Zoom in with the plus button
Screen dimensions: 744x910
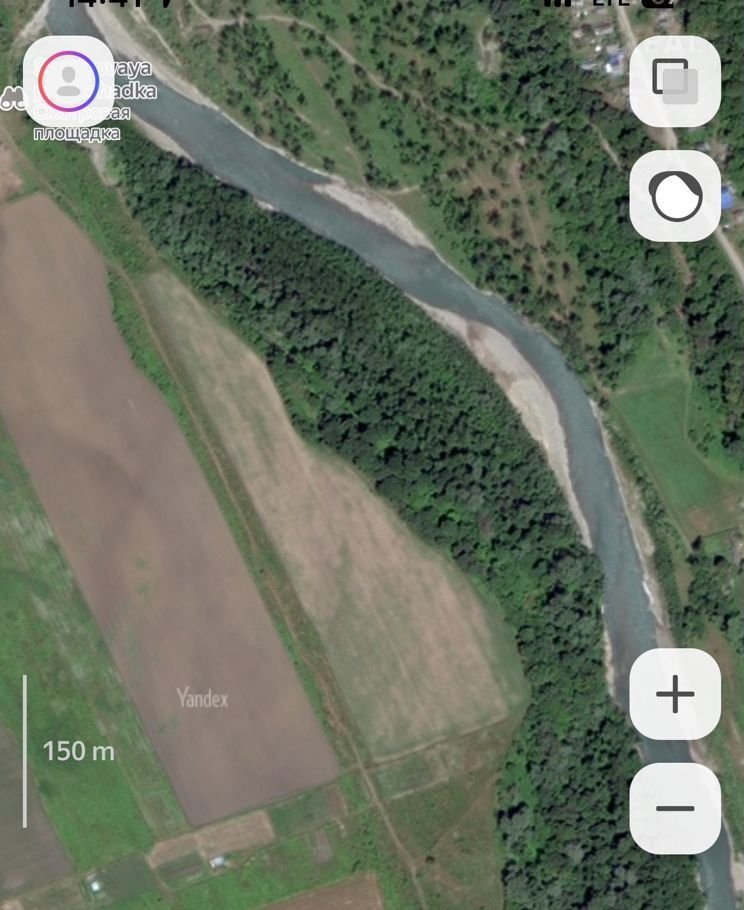[x=675, y=694]
